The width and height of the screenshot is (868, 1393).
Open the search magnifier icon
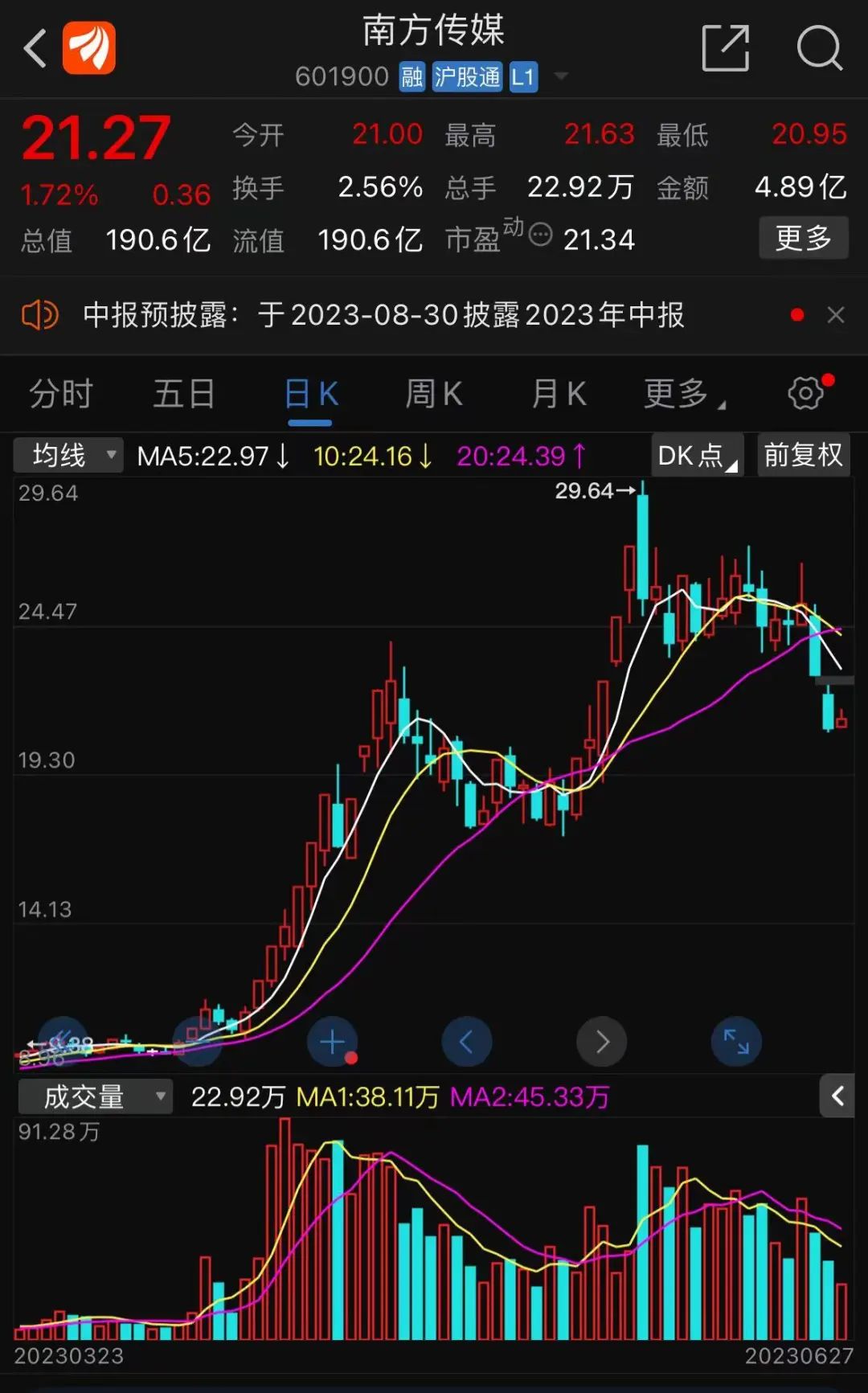point(819,48)
